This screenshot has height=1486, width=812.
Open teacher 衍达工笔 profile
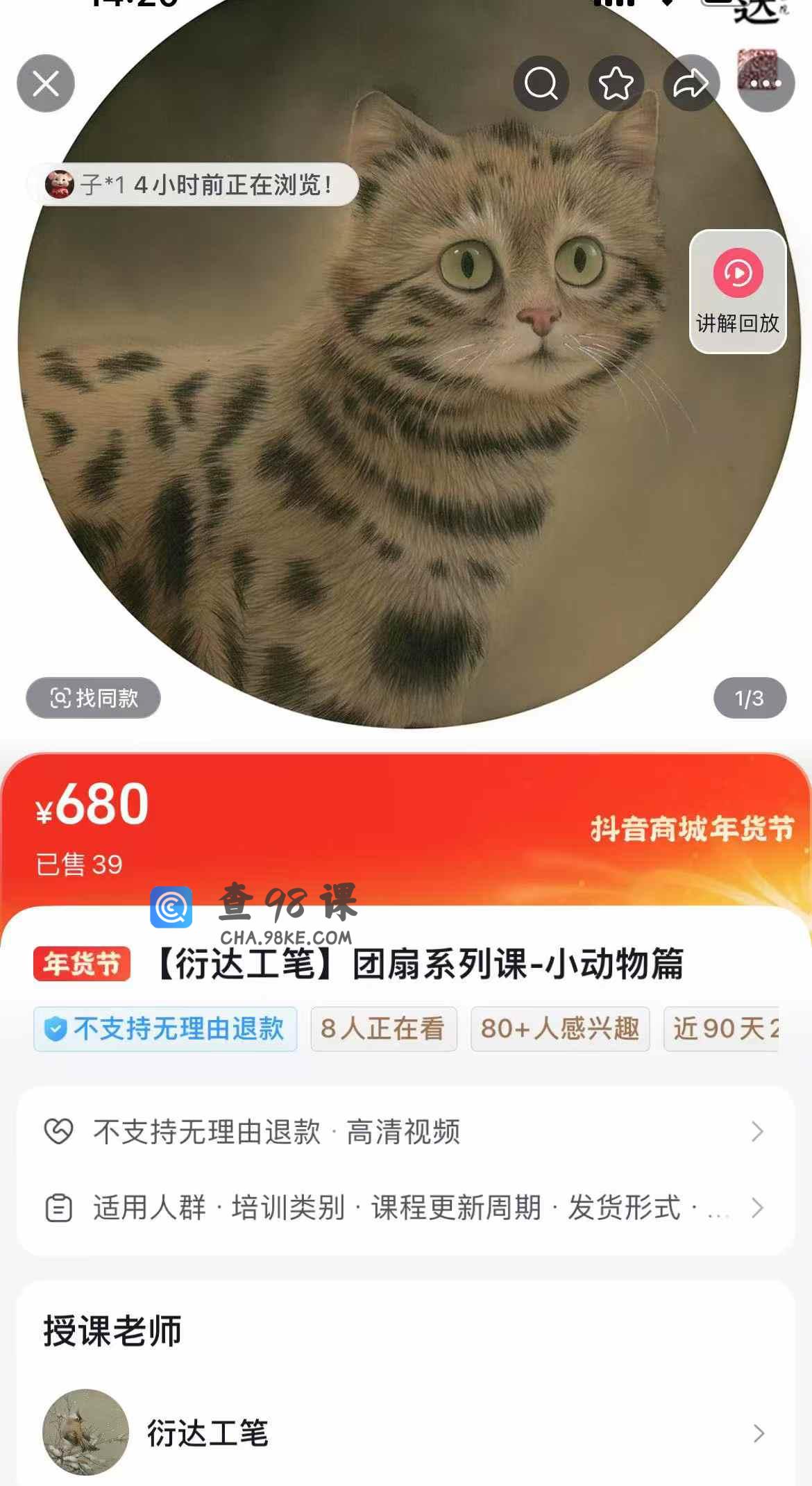point(406,1433)
